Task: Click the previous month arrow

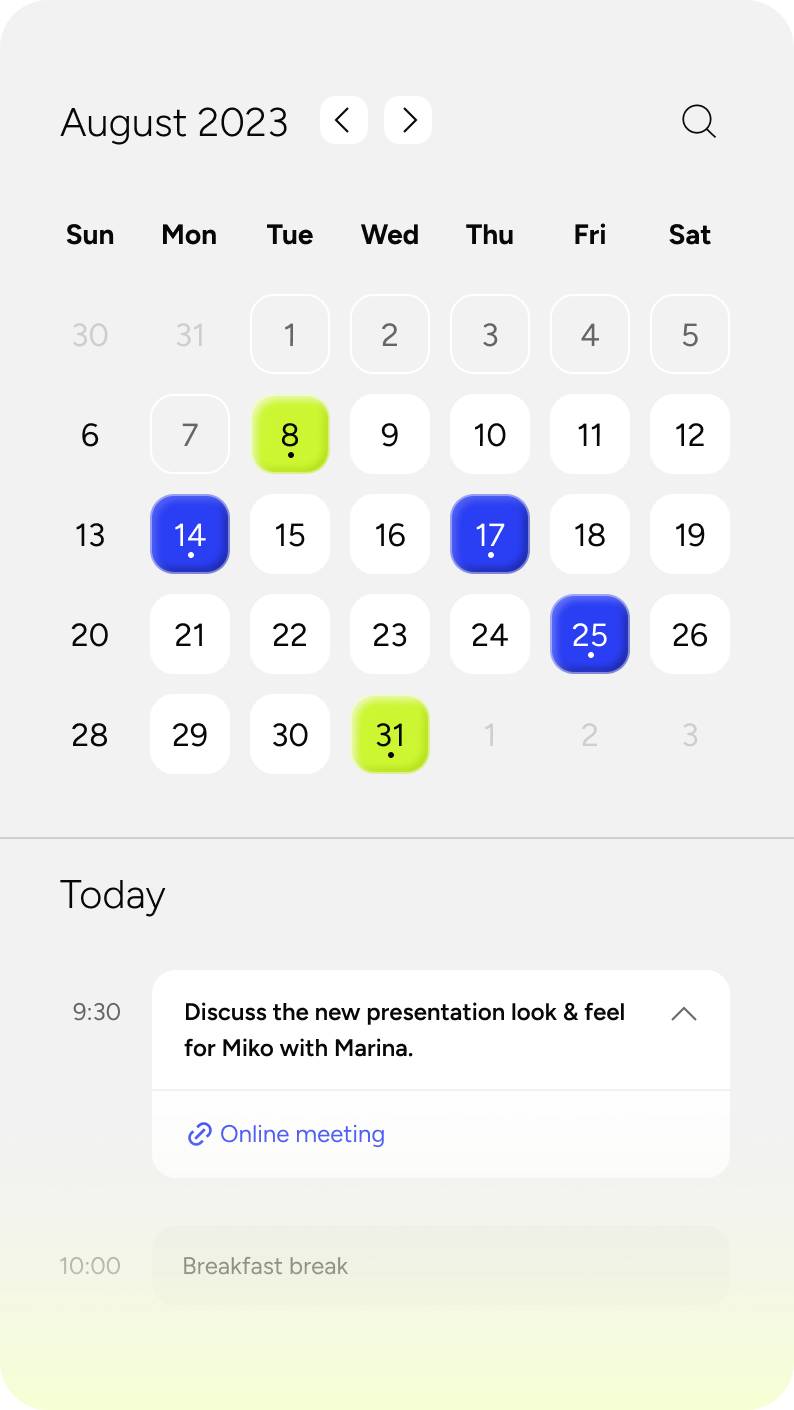Action: (343, 120)
